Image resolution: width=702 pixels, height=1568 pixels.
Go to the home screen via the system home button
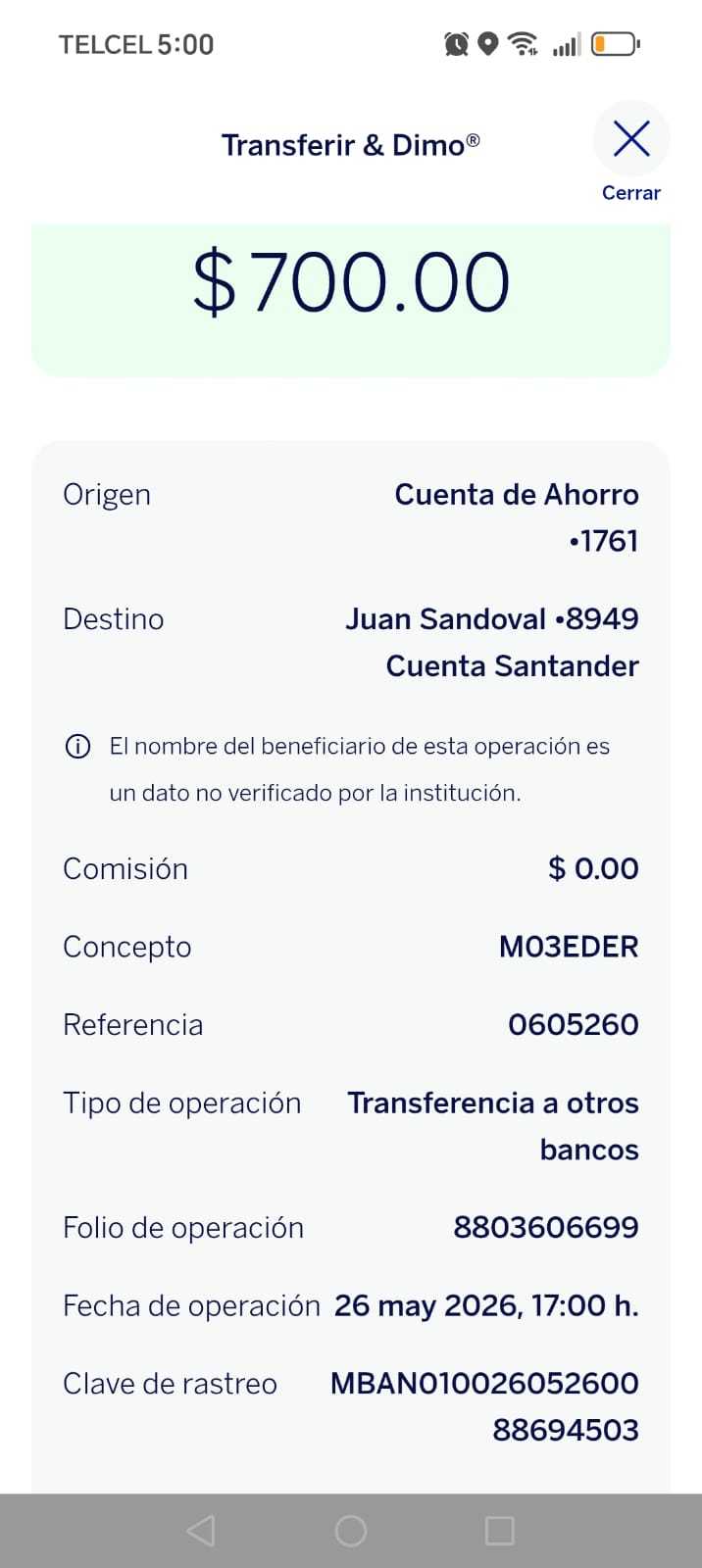coord(350,1530)
